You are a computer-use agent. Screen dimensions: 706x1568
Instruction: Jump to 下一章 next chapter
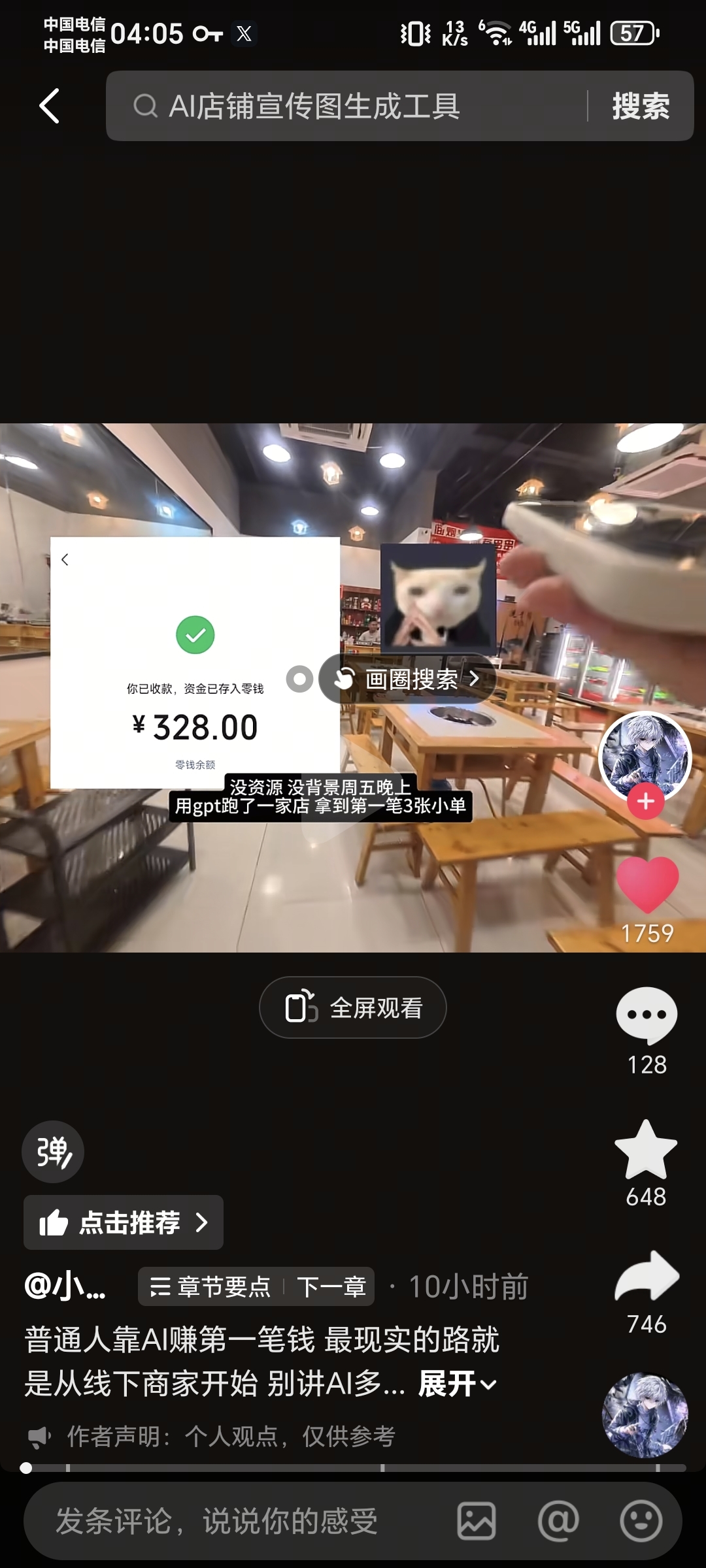pyautogui.click(x=331, y=1286)
